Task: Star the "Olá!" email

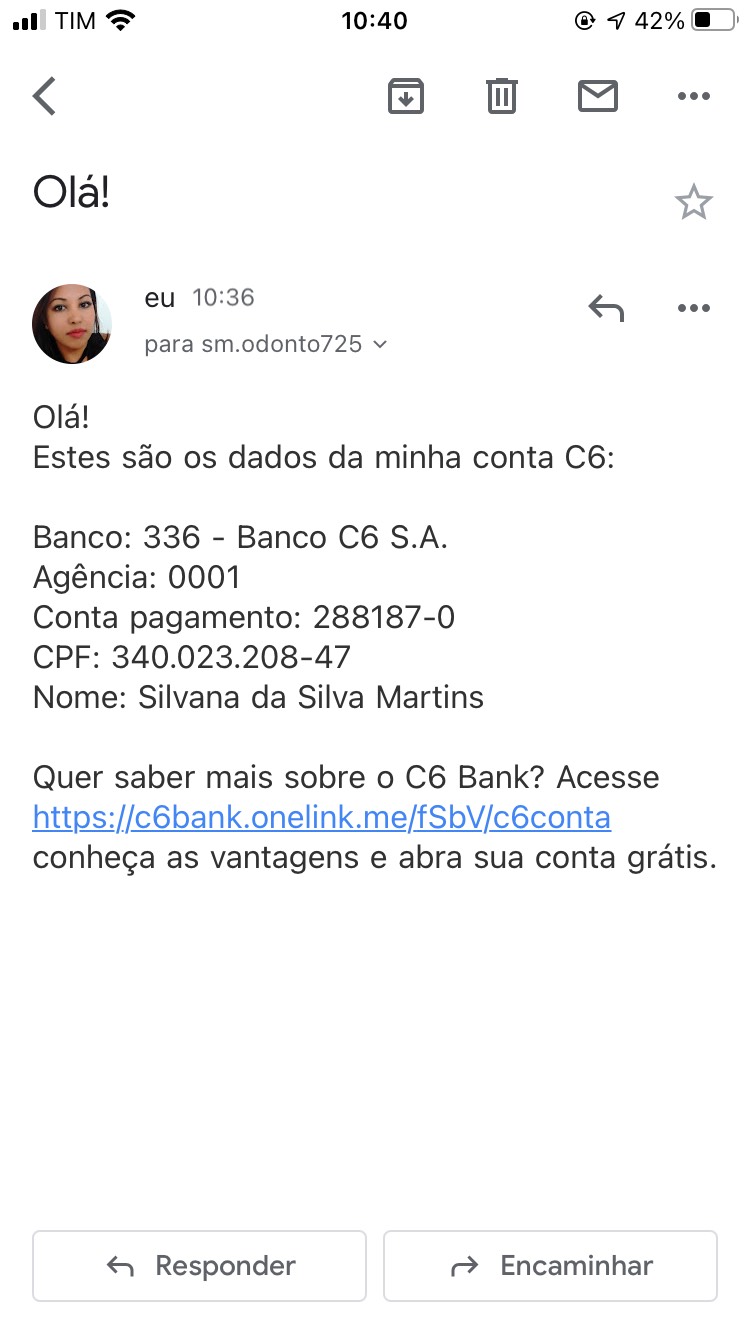Action: pos(693,203)
